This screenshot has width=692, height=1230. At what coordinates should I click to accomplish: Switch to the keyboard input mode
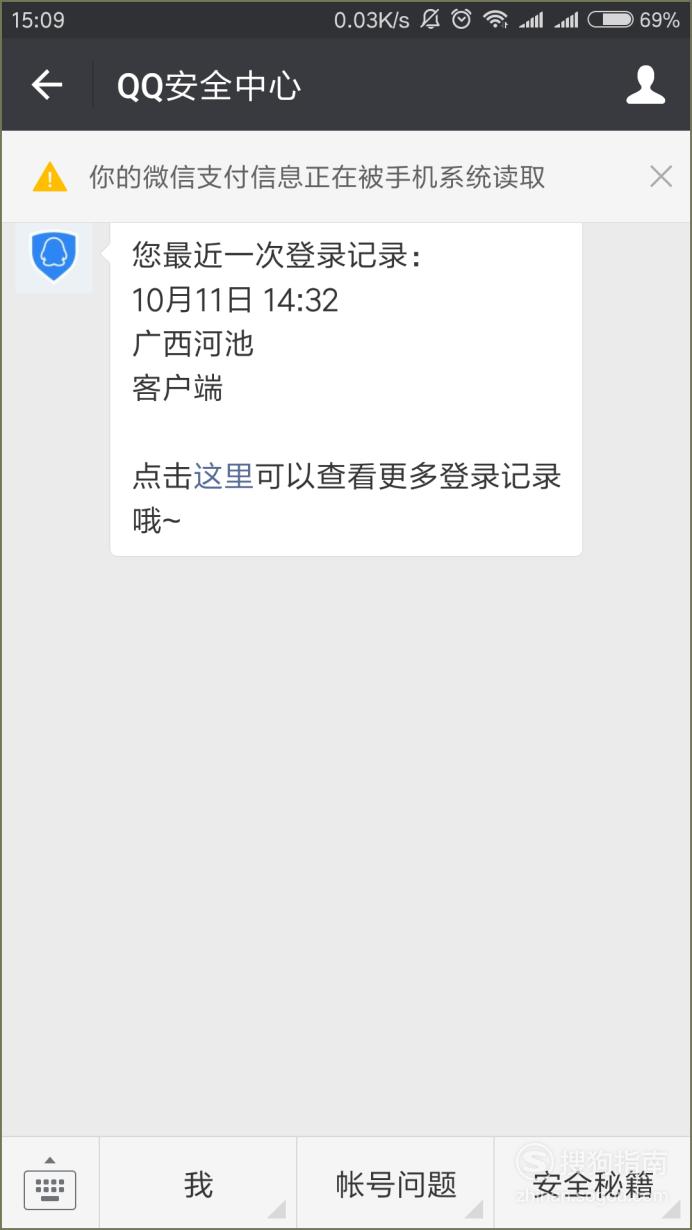pos(50,1184)
